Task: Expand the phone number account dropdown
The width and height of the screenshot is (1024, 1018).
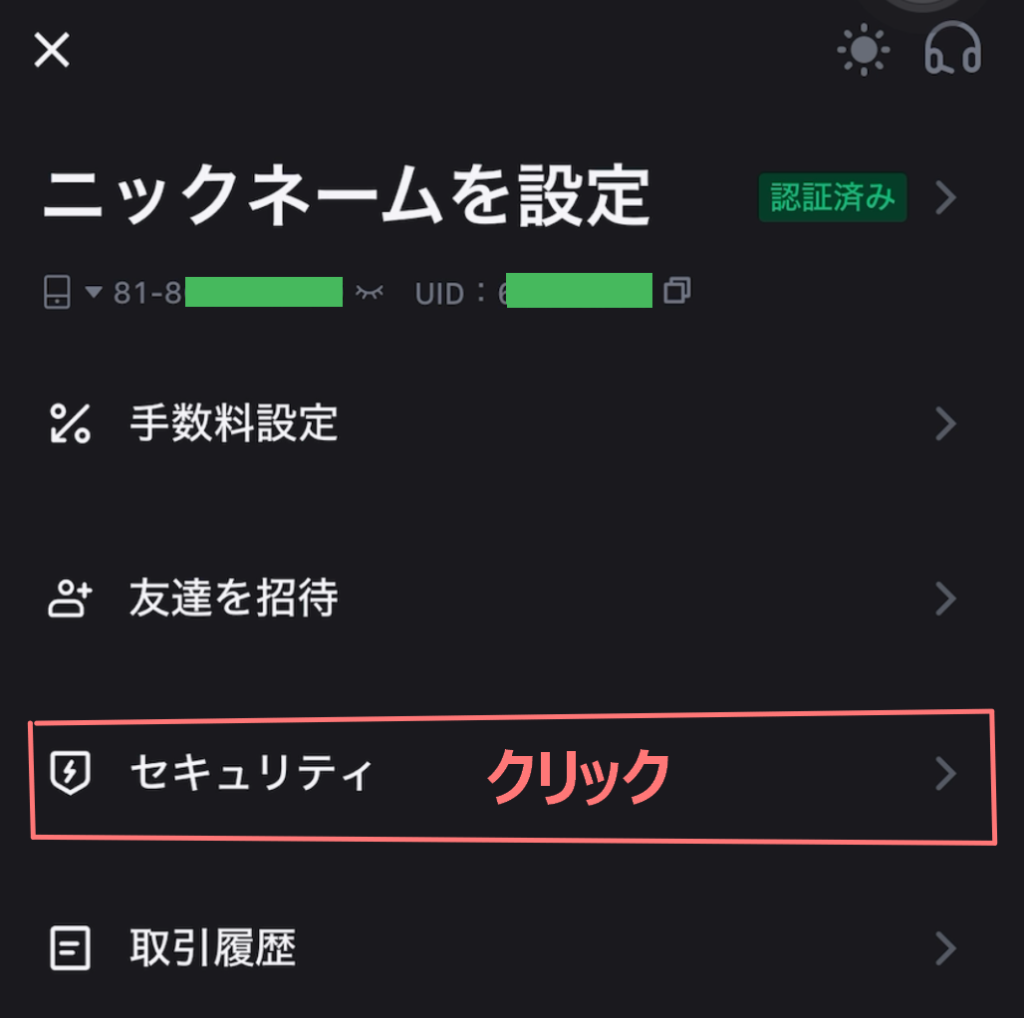Action: coord(94,293)
